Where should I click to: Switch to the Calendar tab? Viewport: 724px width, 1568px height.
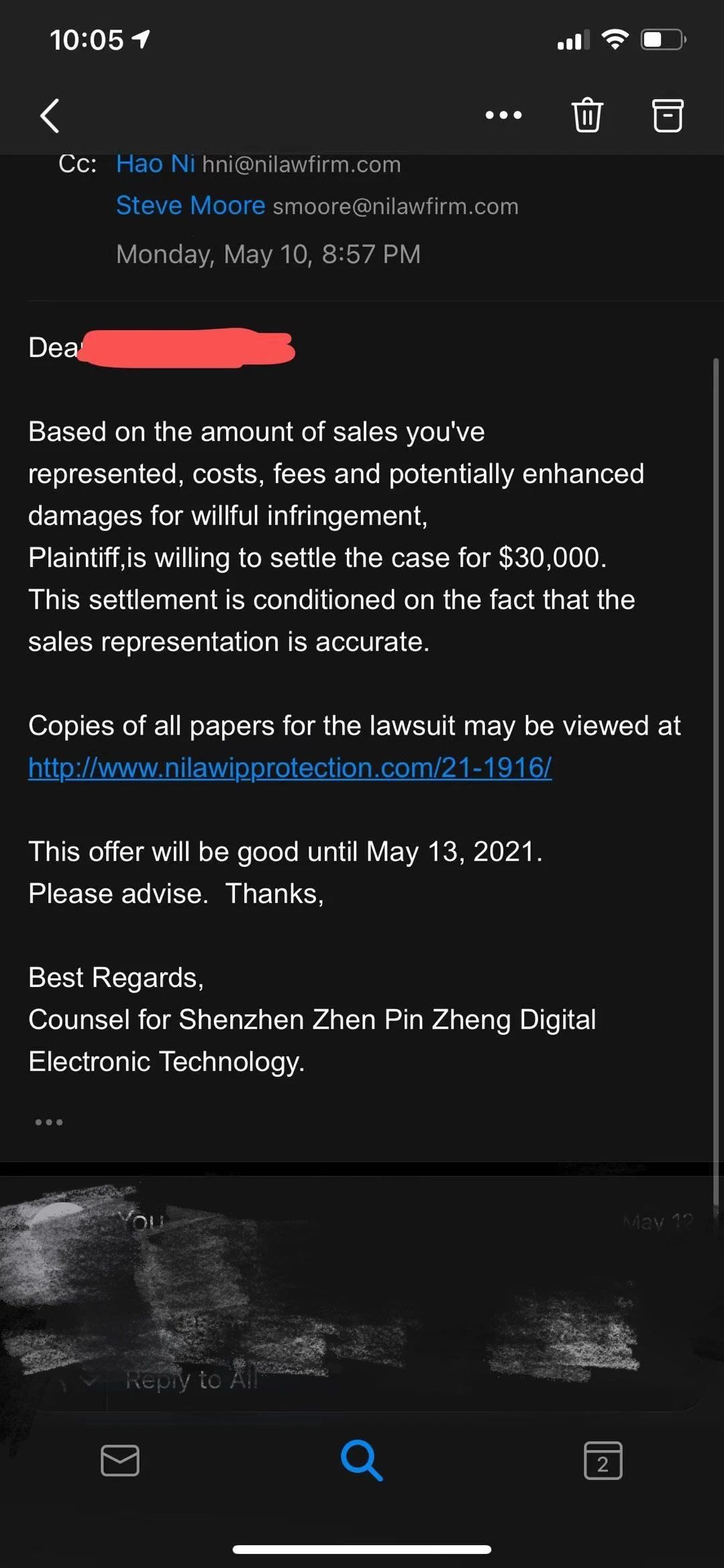pos(603,1460)
